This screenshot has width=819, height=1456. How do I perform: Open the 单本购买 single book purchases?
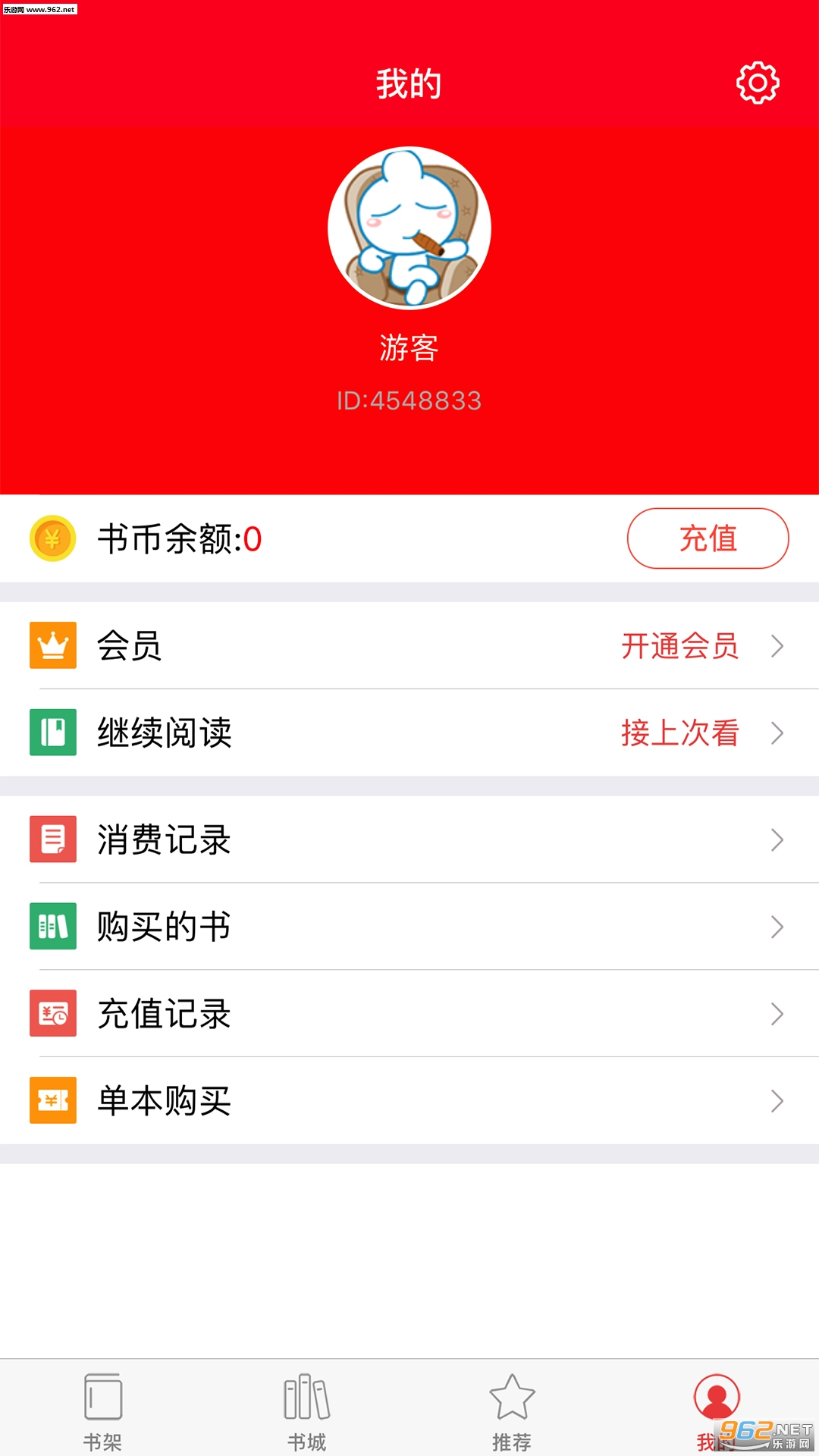409,1100
